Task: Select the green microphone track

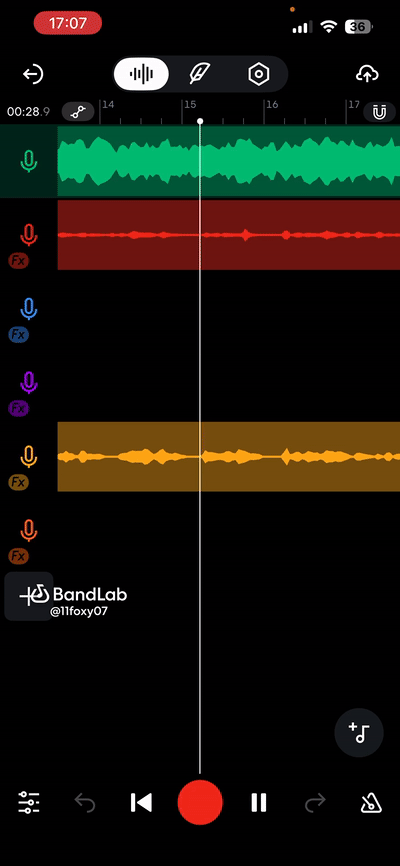Action: pos(29,161)
